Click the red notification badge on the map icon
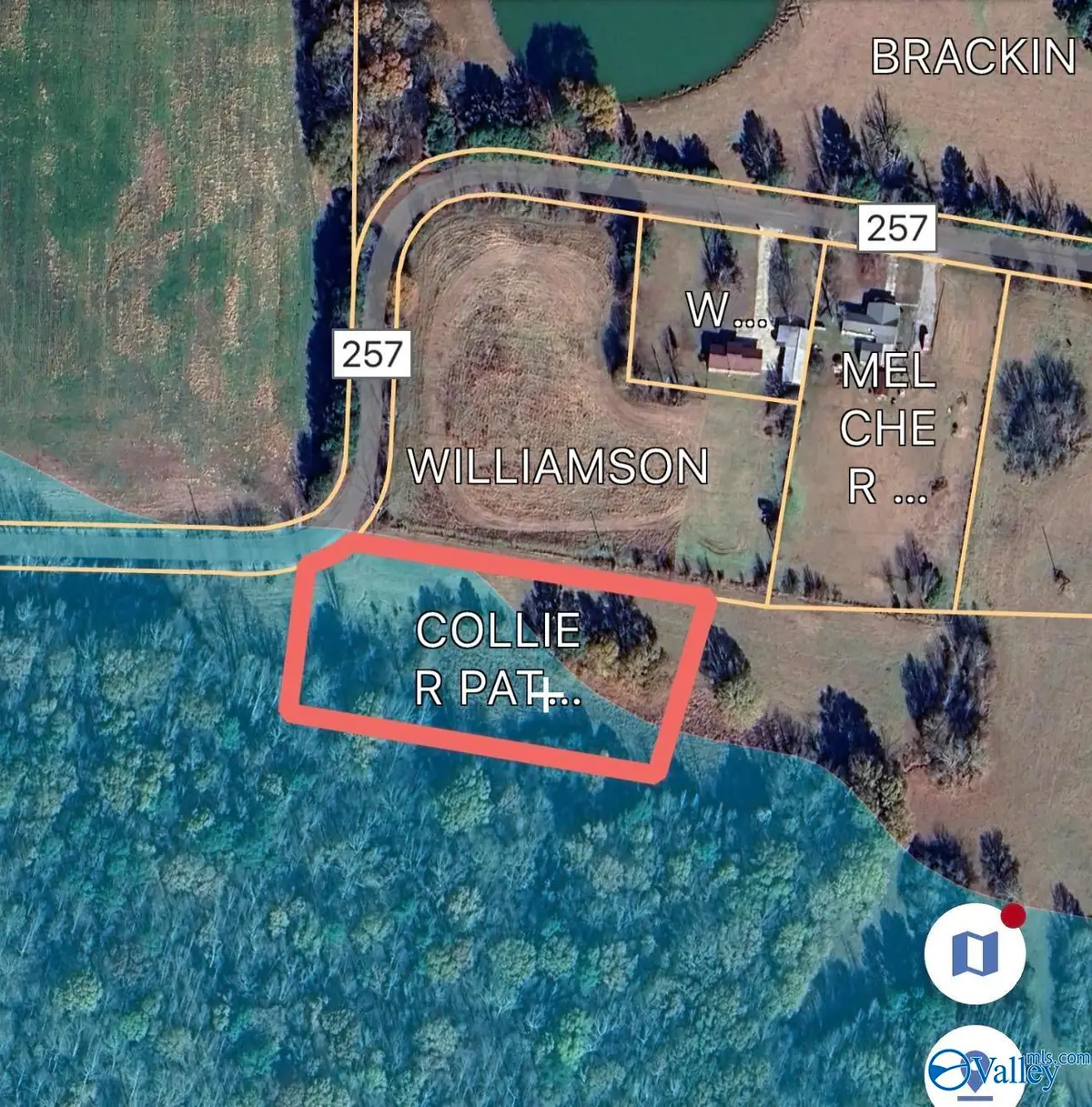Screen dimensions: 1092x1107 (1013, 918)
